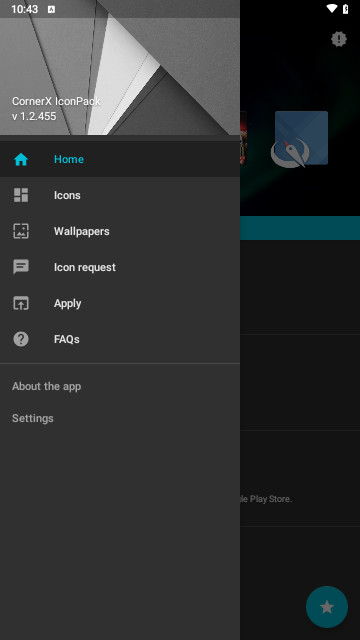The image size is (360, 640).
Task: Go to Wallpapers
Action: (x=120, y=231)
